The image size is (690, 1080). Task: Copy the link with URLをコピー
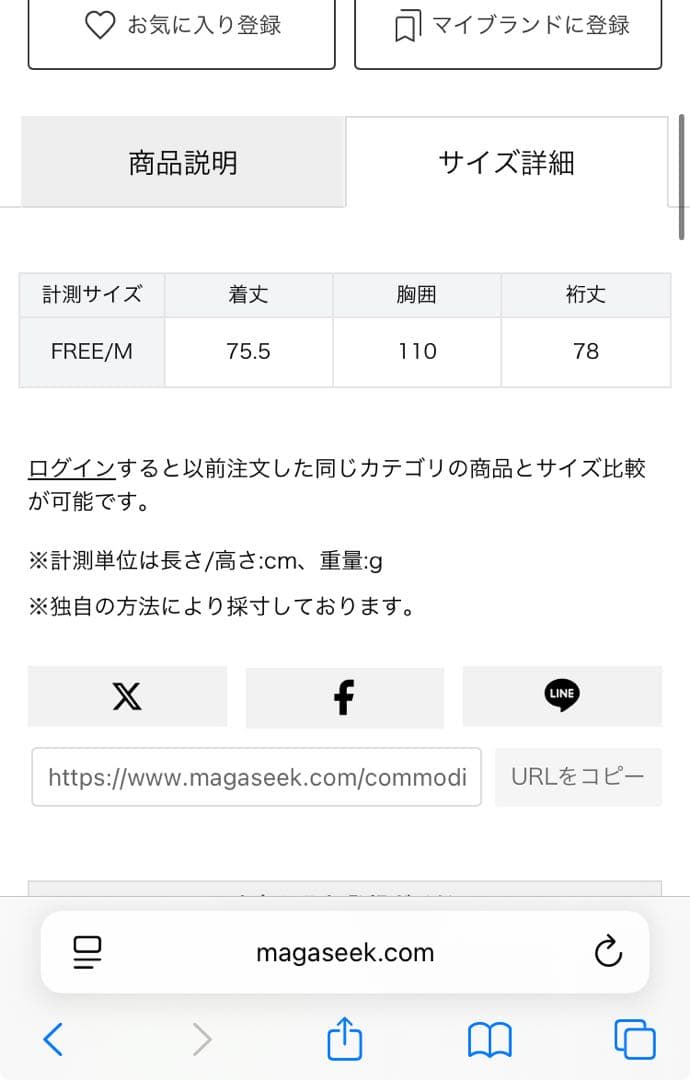click(578, 777)
